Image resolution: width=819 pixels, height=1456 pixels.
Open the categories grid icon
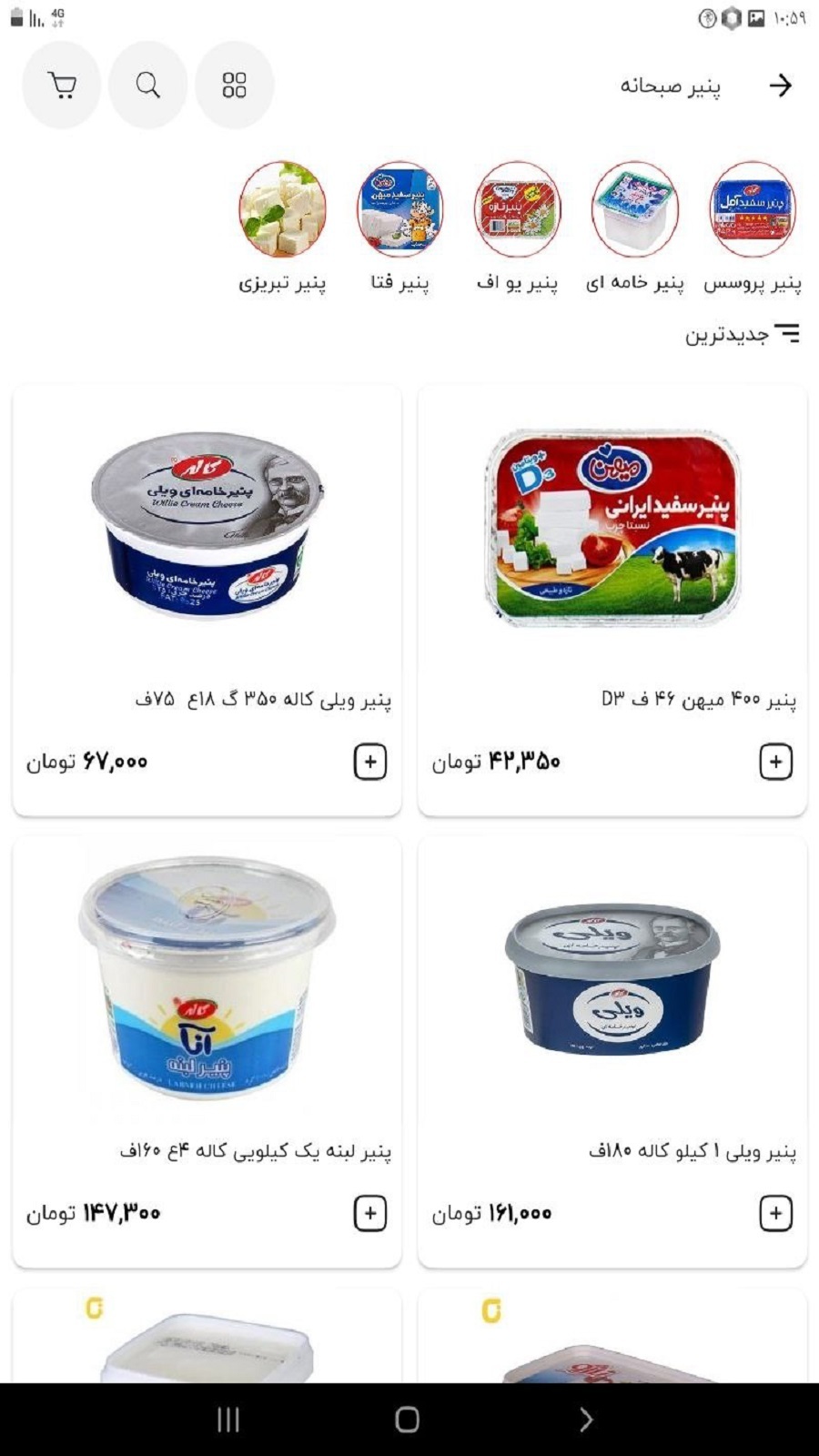tap(234, 86)
